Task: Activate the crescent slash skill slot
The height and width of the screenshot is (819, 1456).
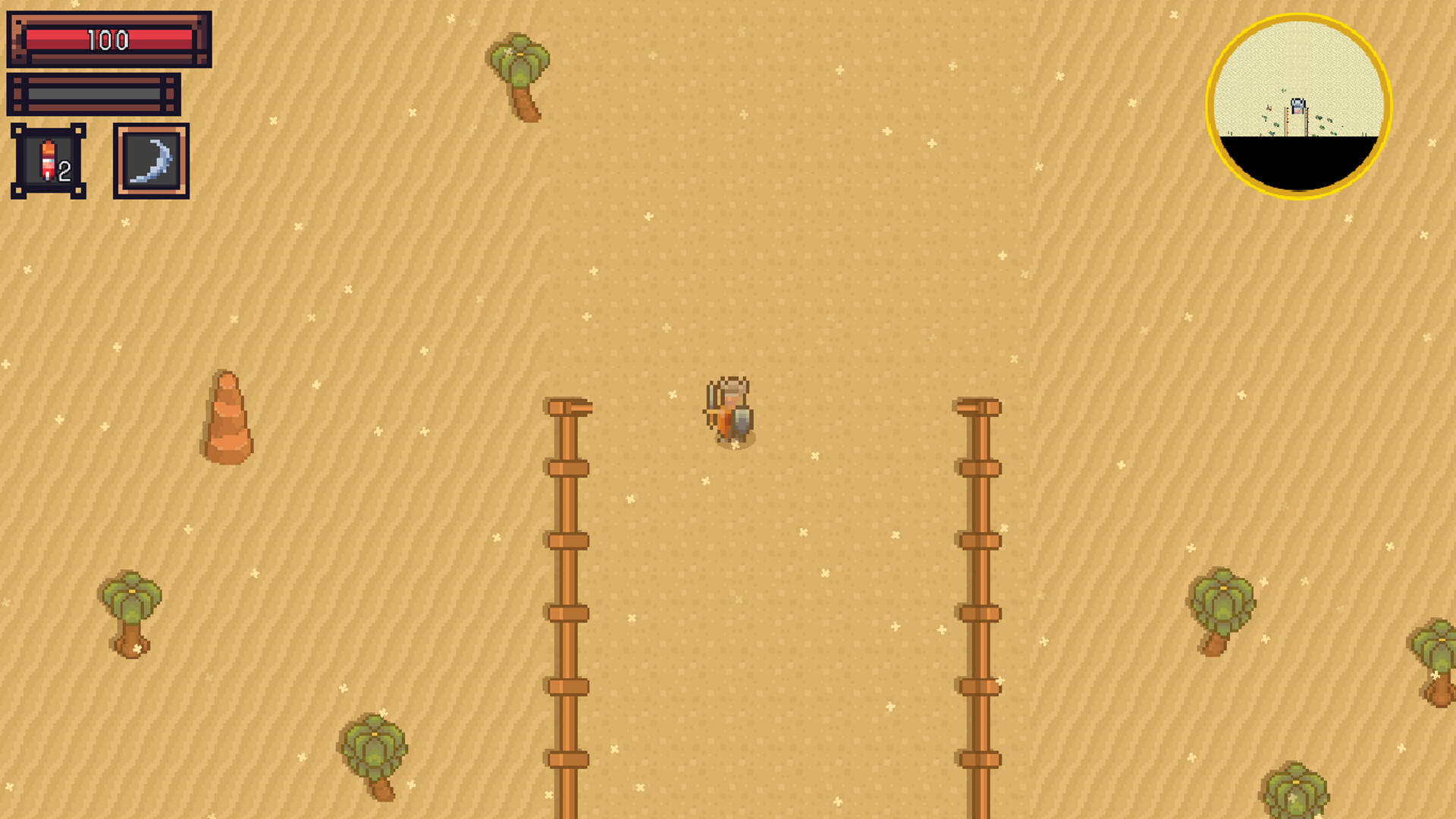Action: [x=151, y=161]
